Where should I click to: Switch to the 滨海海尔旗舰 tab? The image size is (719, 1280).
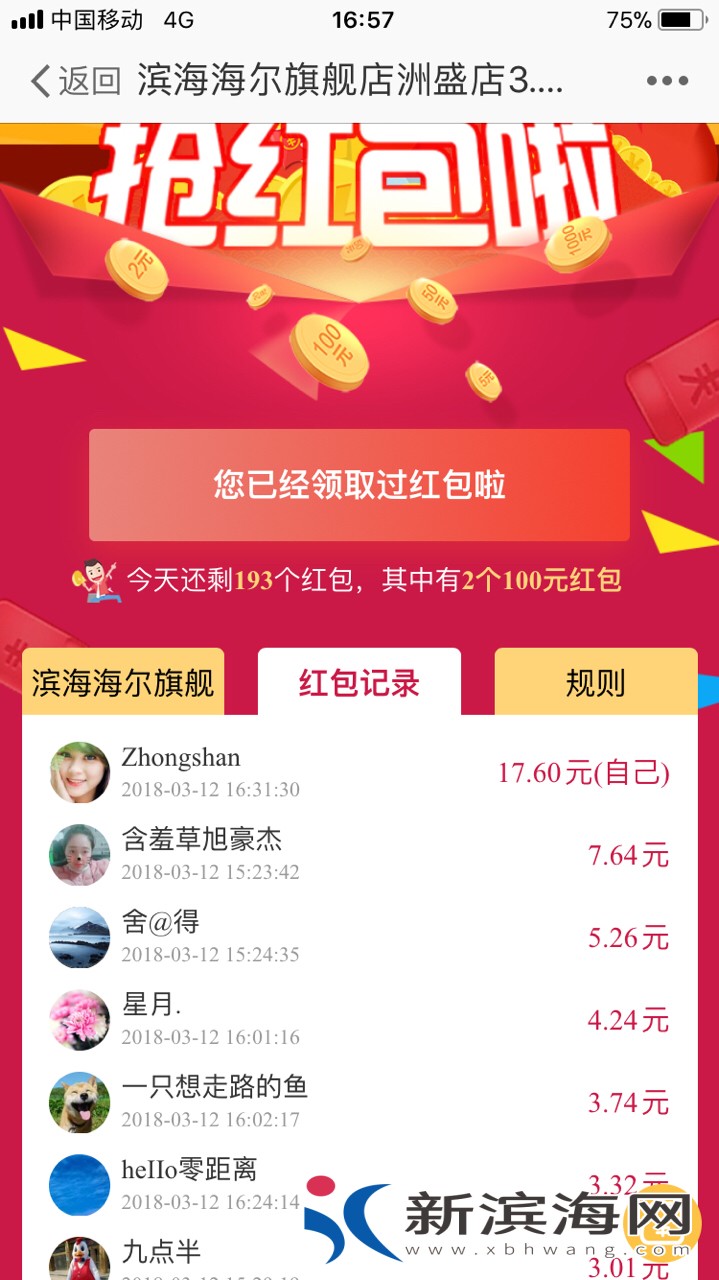pos(123,683)
